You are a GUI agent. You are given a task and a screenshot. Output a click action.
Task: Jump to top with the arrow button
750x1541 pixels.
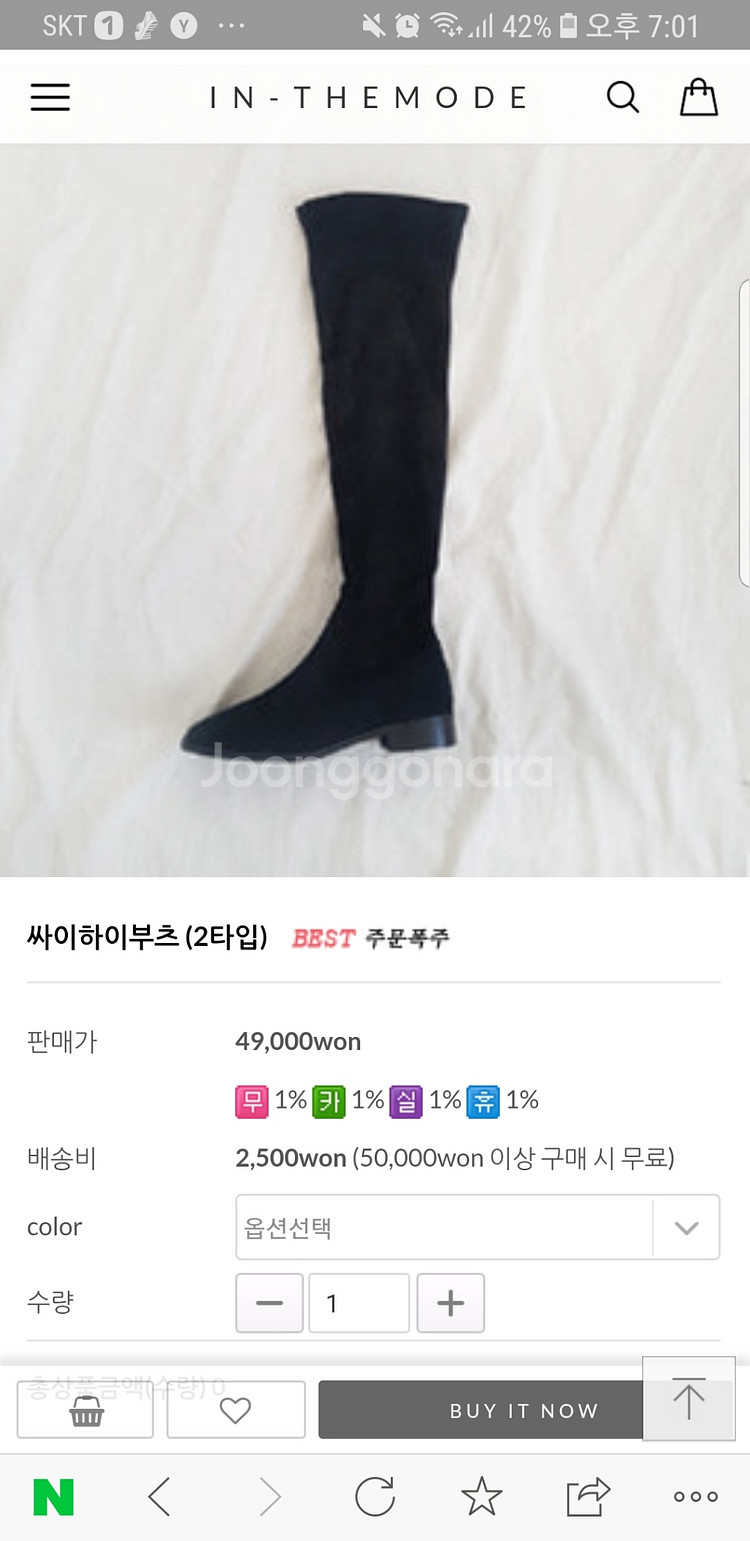click(689, 1398)
